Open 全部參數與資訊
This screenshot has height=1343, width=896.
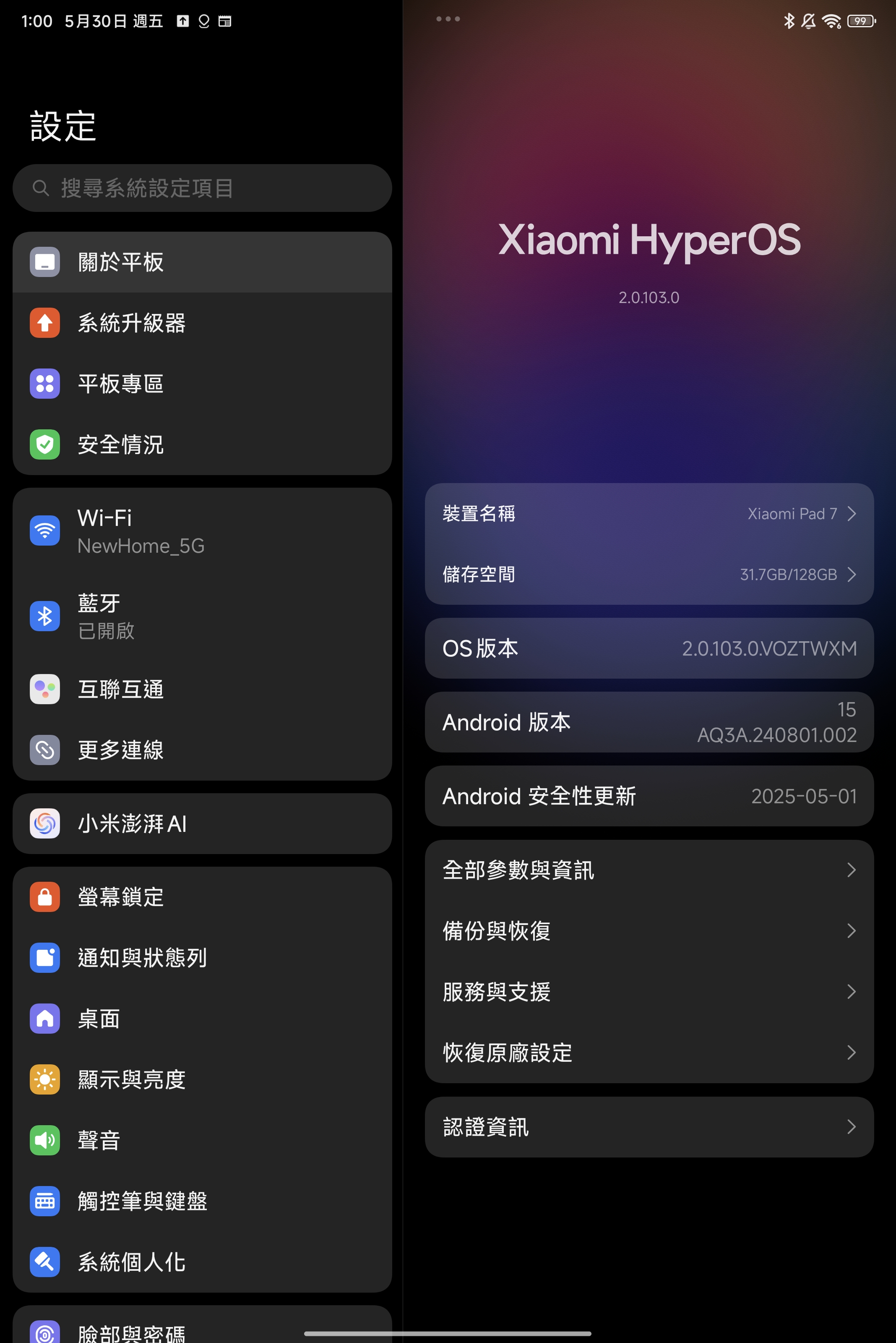point(649,870)
